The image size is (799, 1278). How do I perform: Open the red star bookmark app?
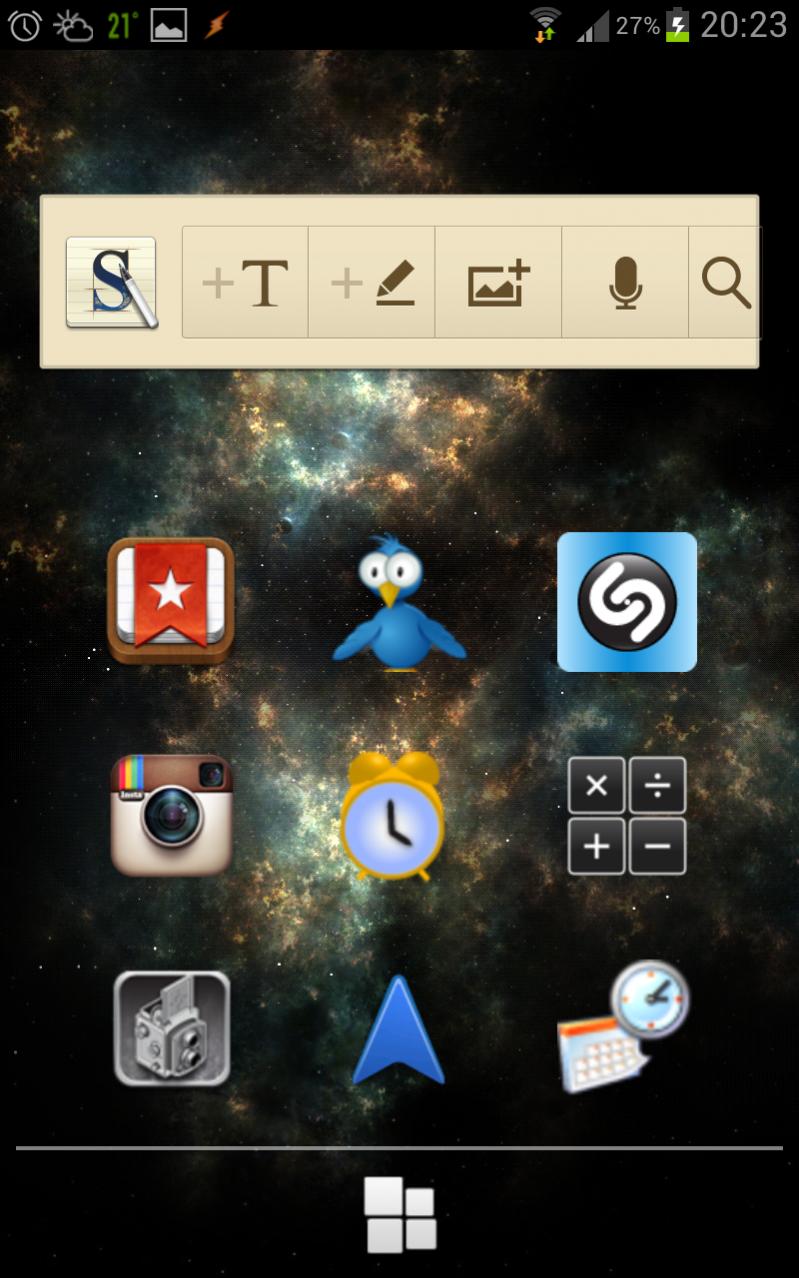coord(171,601)
